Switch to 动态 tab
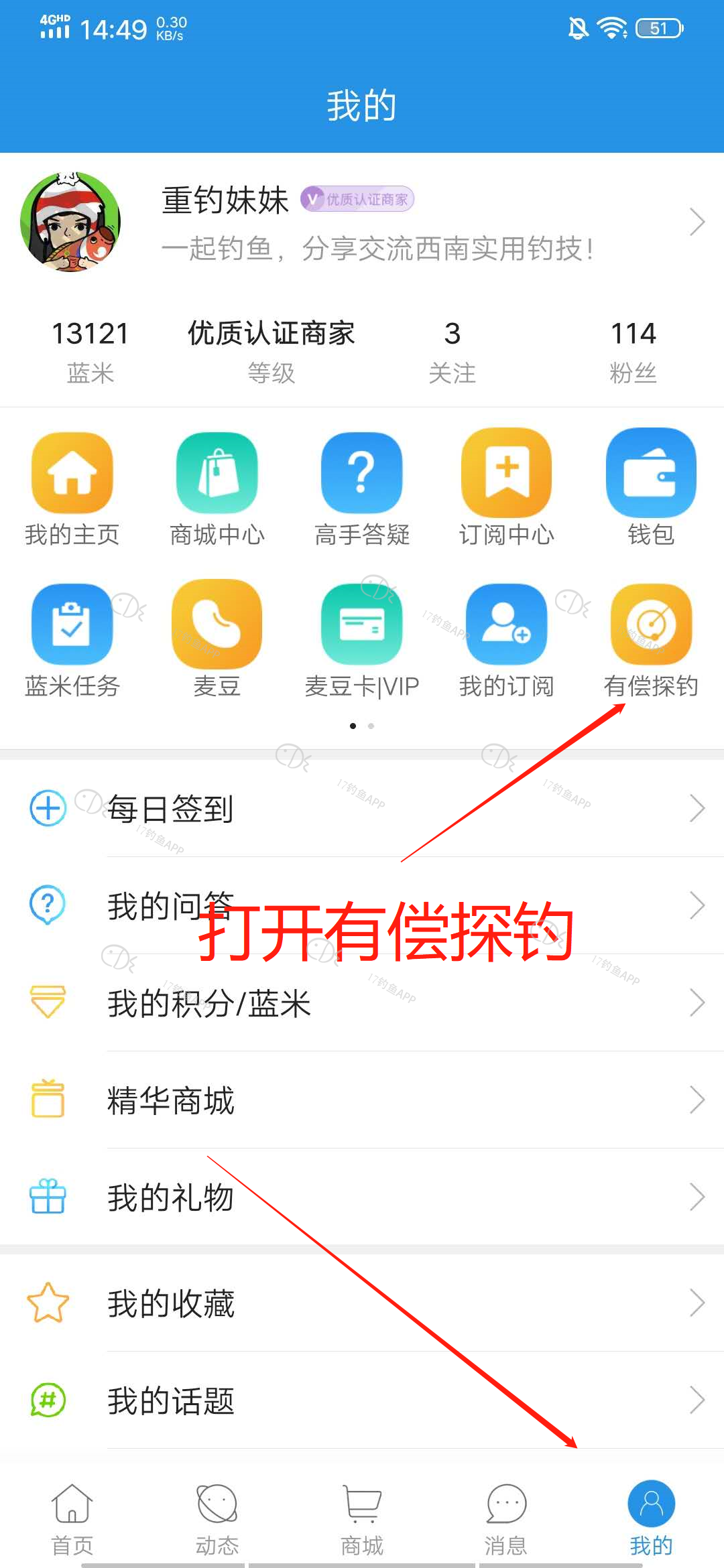The image size is (724, 1568). point(217,1519)
